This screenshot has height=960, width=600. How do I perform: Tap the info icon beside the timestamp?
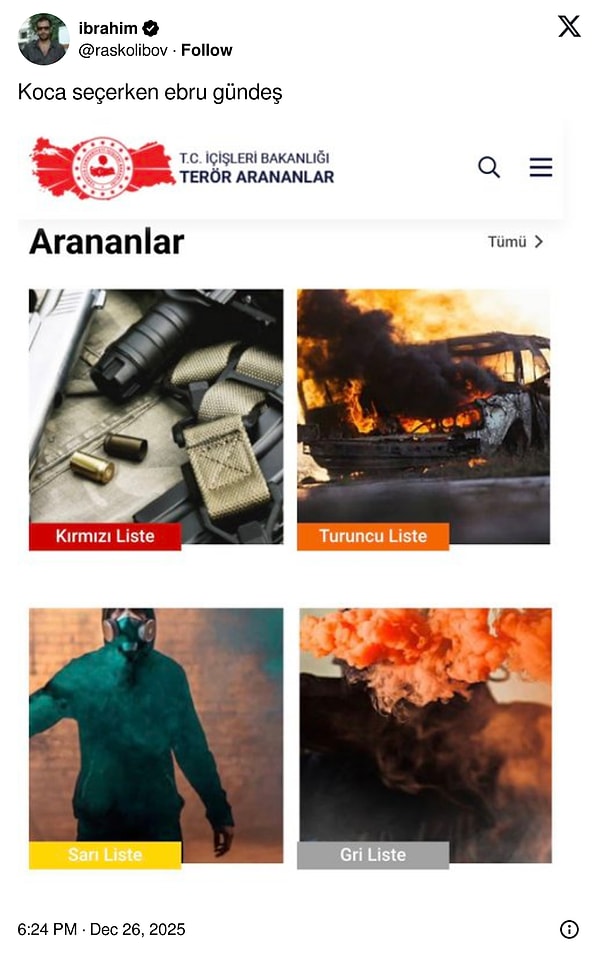[569, 929]
